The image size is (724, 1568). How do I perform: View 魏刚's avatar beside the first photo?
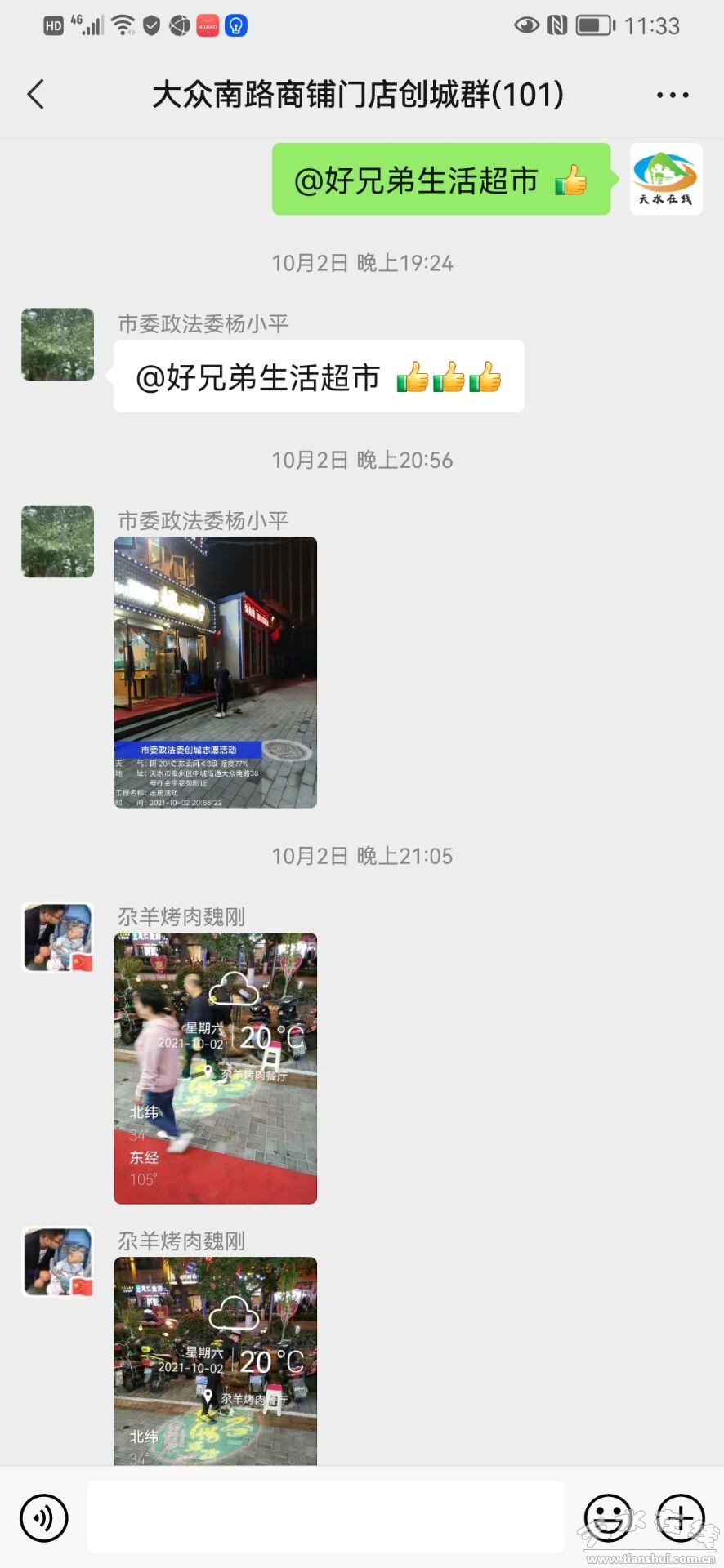(57, 937)
